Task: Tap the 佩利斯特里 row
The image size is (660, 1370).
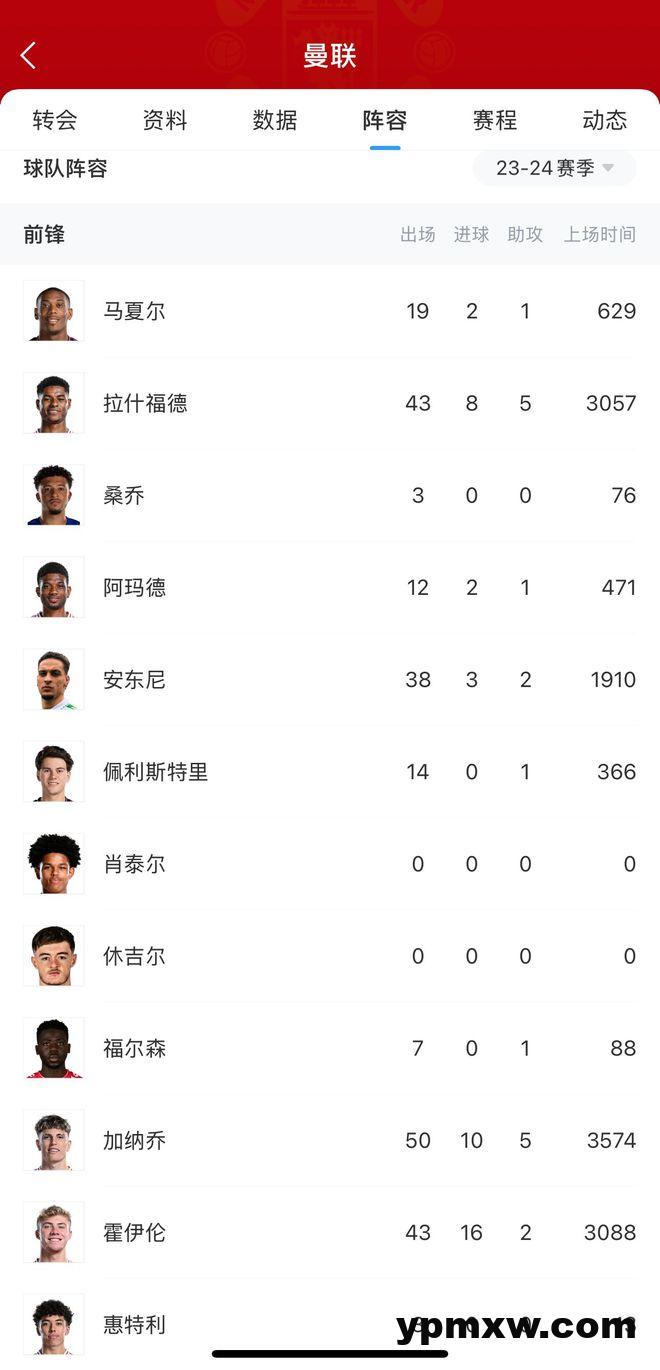Action: tap(155, 772)
